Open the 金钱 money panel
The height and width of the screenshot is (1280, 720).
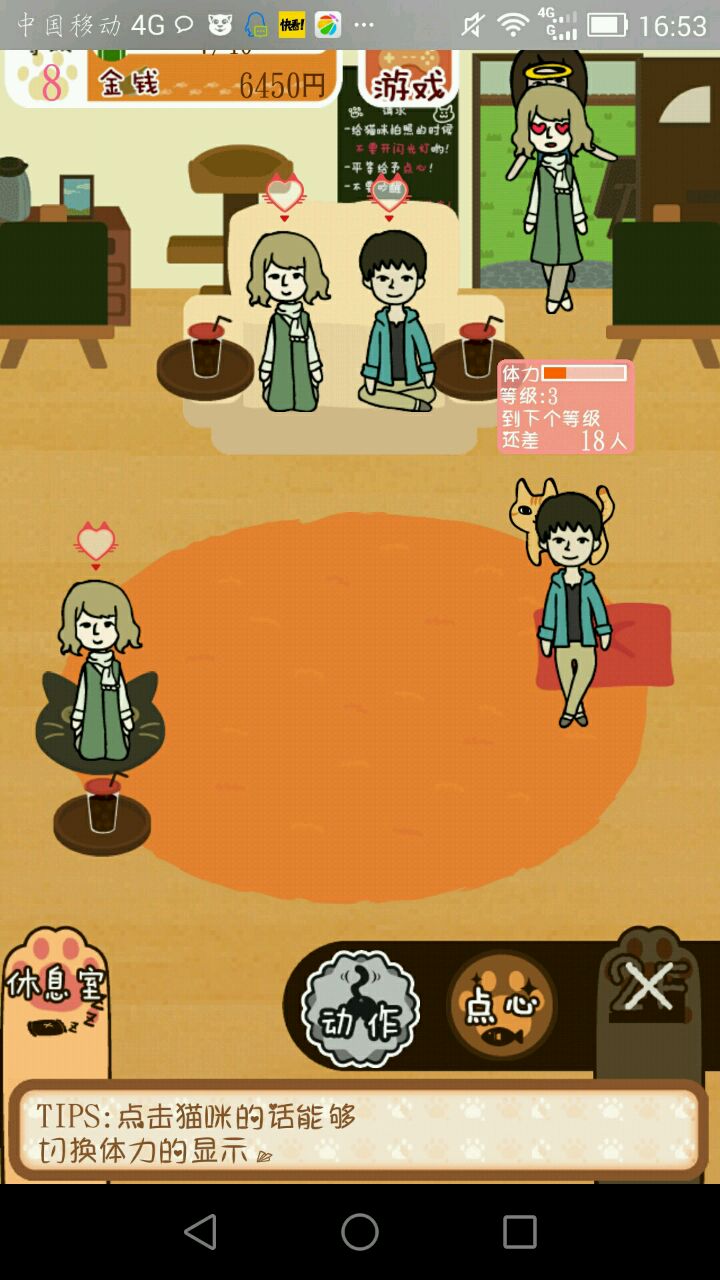[x=212, y=82]
